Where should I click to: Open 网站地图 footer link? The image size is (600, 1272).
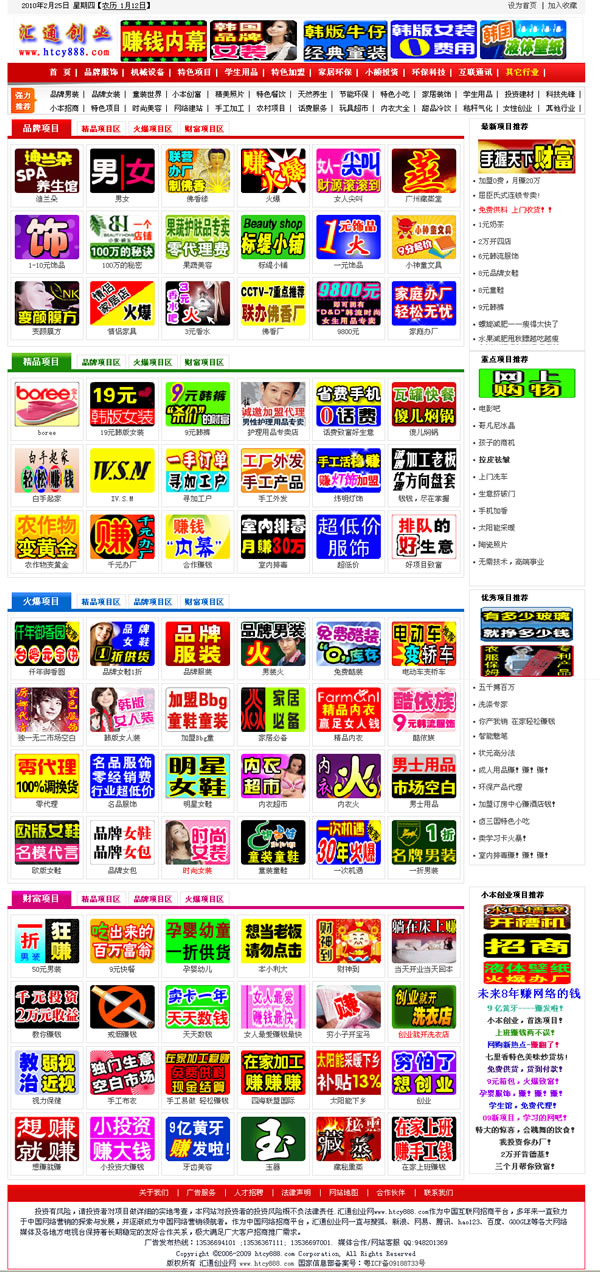click(344, 1192)
